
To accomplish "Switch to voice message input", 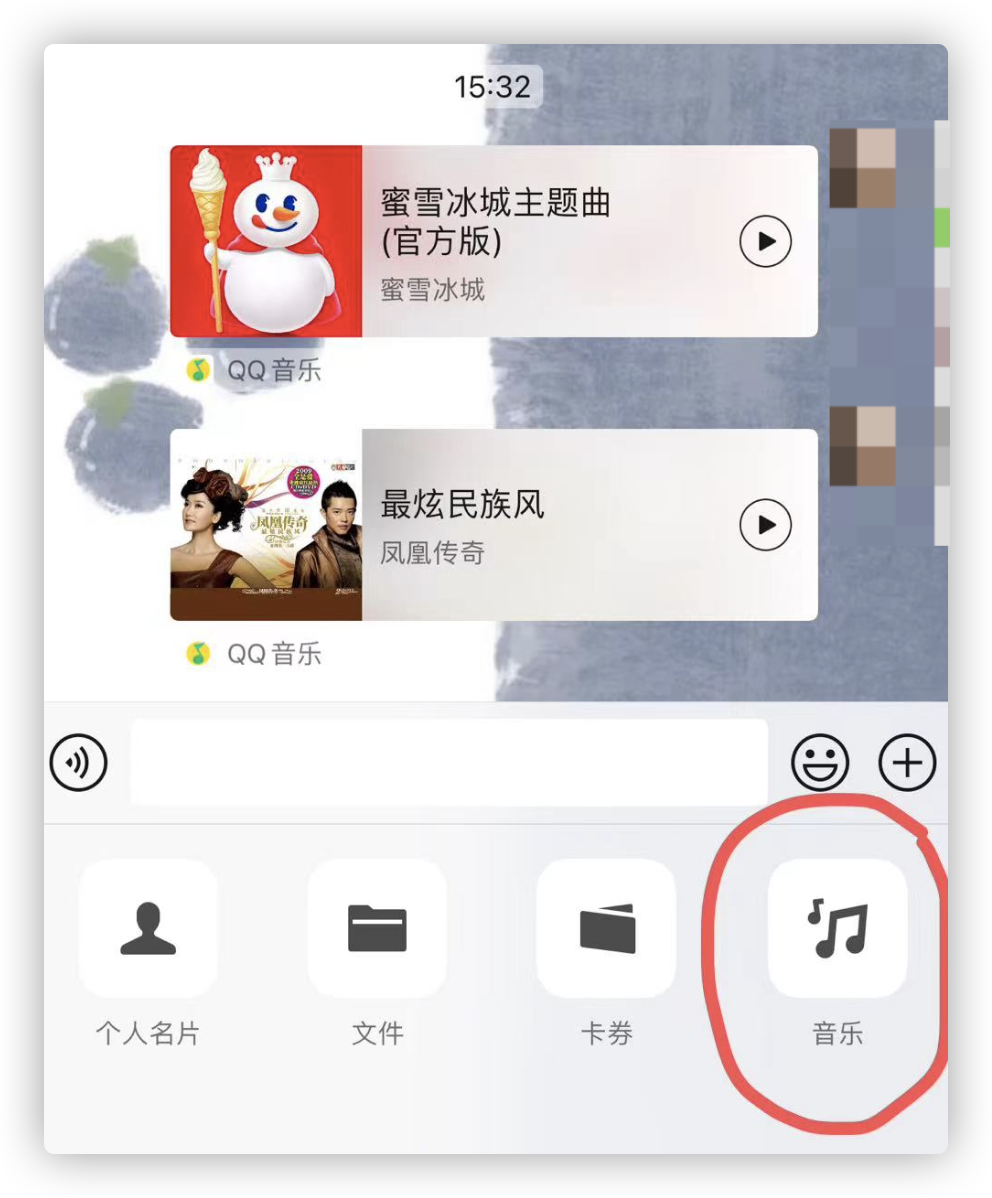I will pyautogui.click(x=78, y=764).
